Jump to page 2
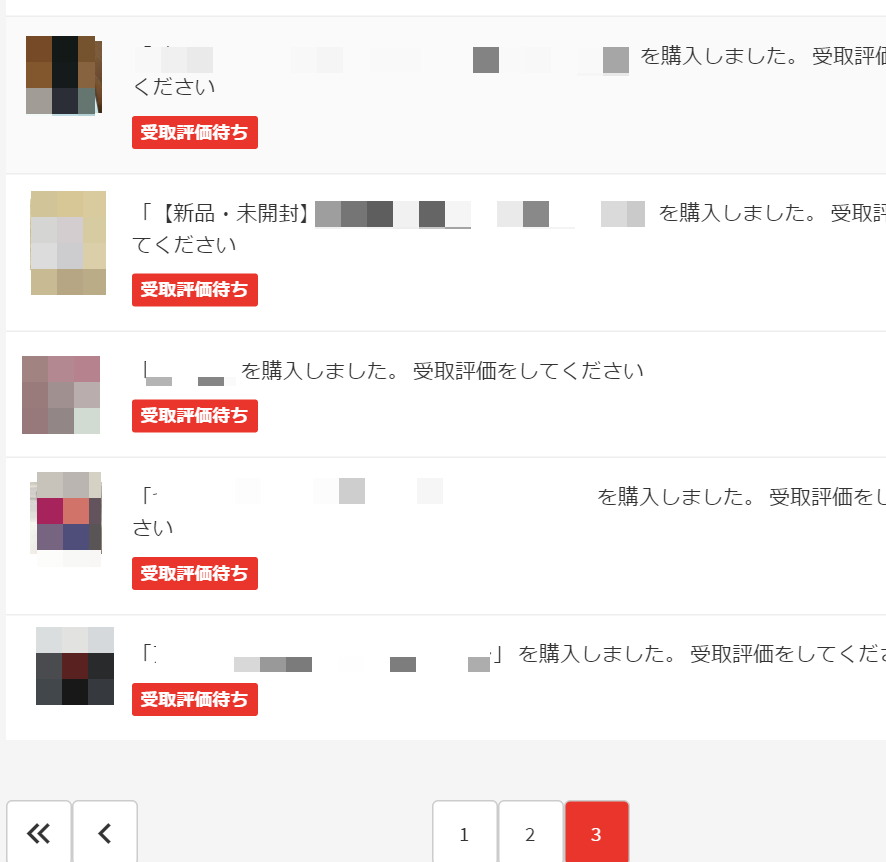 tap(530, 834)
